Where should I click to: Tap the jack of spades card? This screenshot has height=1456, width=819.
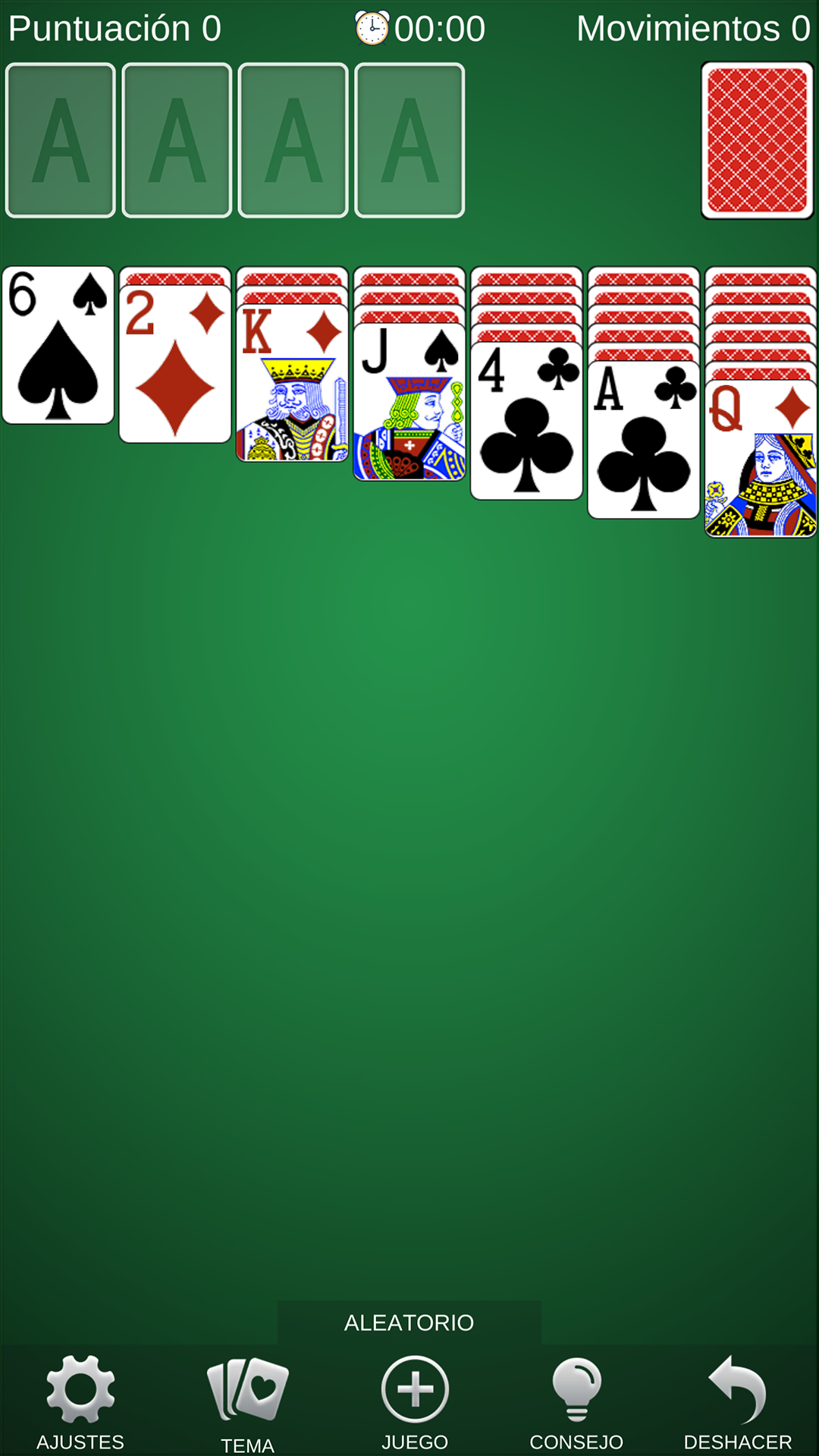point(409,402)
